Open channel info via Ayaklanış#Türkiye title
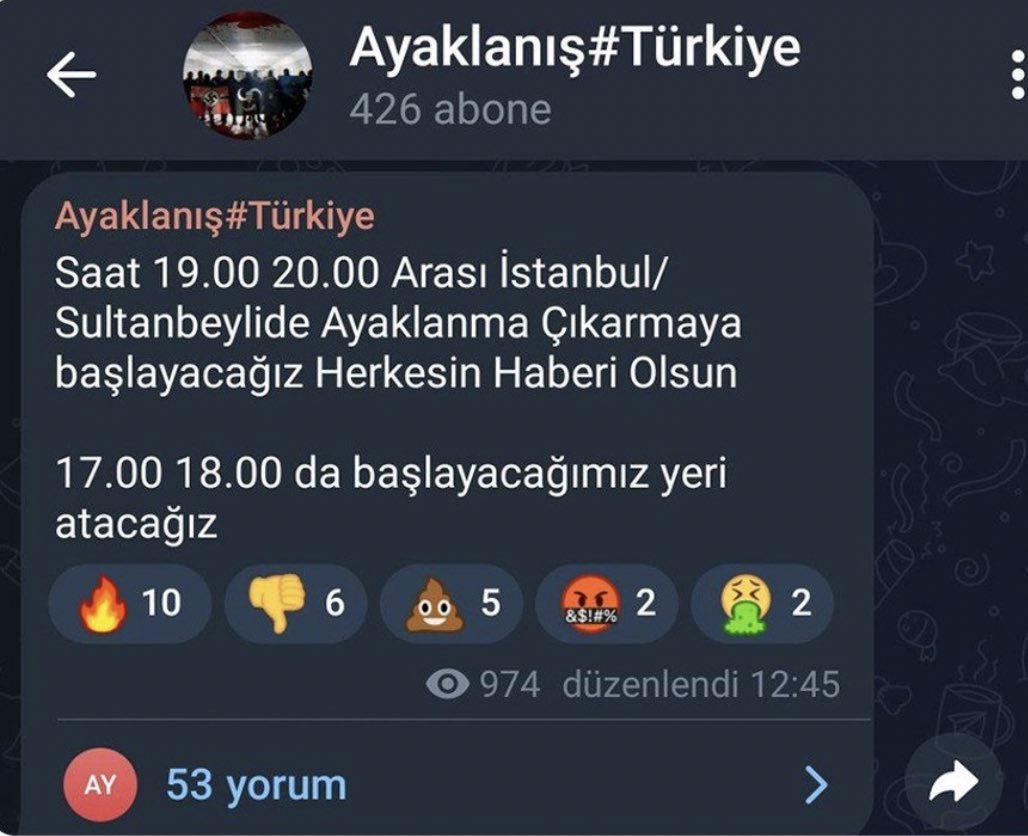Viewport: 1028px width, 836px height. [574, 48]
